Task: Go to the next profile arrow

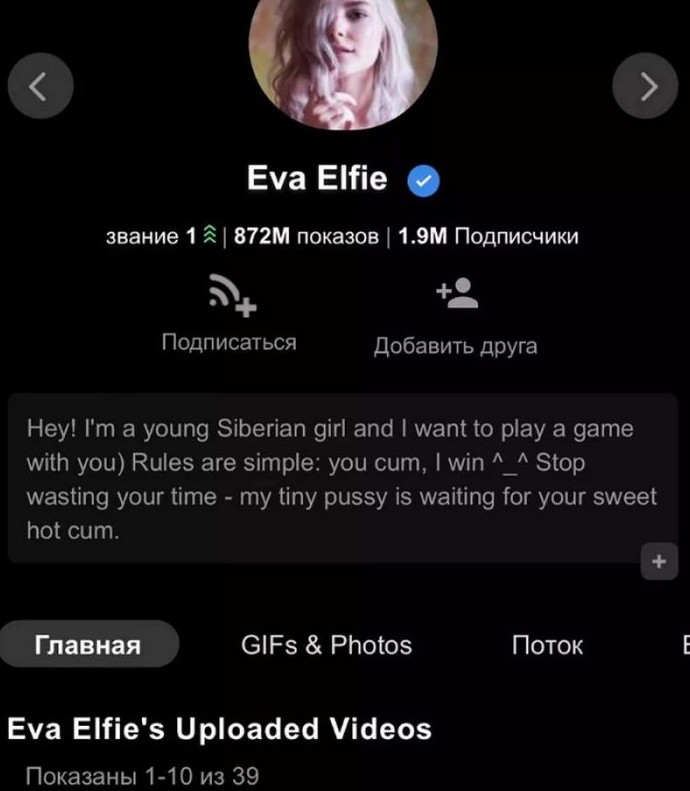Action: pos(648,87)
